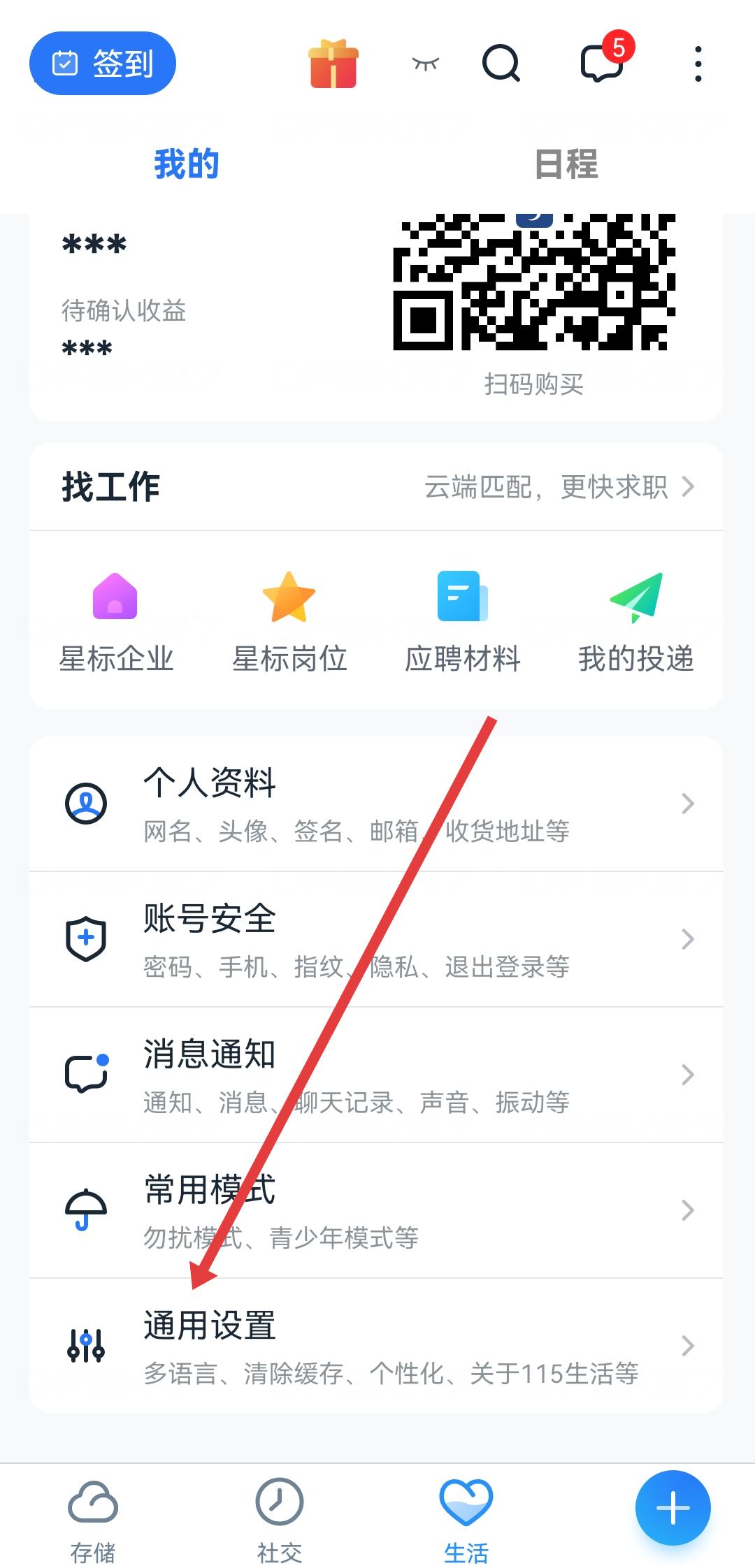Screen dimensions: 755x1568
Task: Open 账号安全 settings
Action: coord(376,939)
